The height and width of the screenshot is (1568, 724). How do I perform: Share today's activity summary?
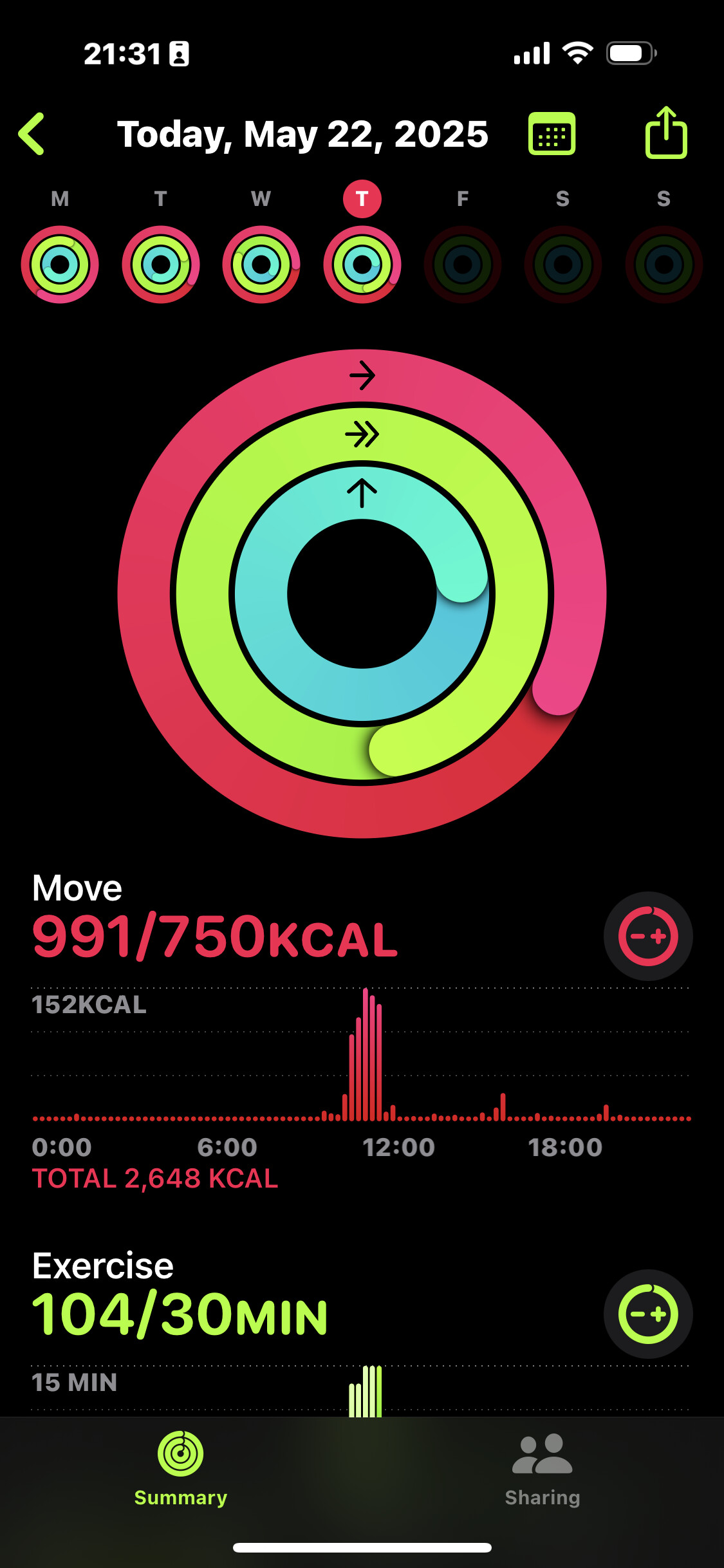(666, 133)
